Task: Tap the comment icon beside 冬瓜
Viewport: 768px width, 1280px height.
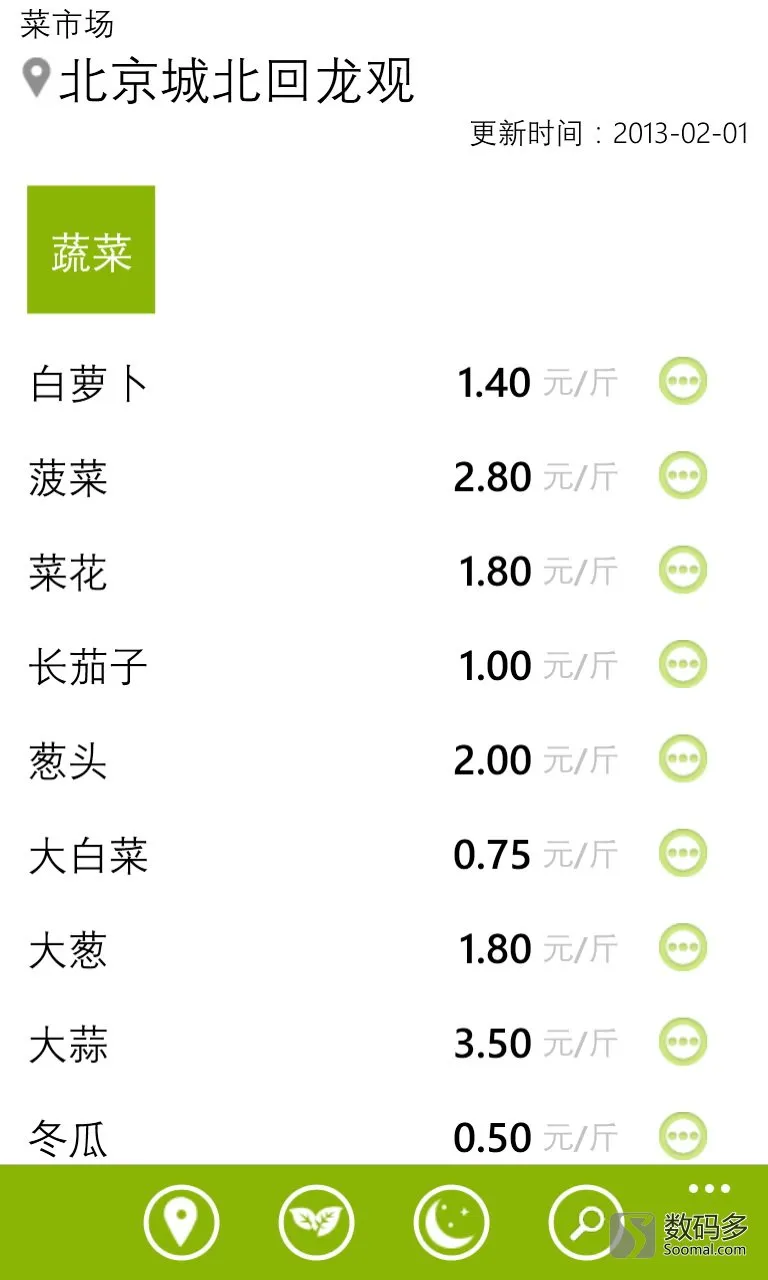Action: 683,1137
